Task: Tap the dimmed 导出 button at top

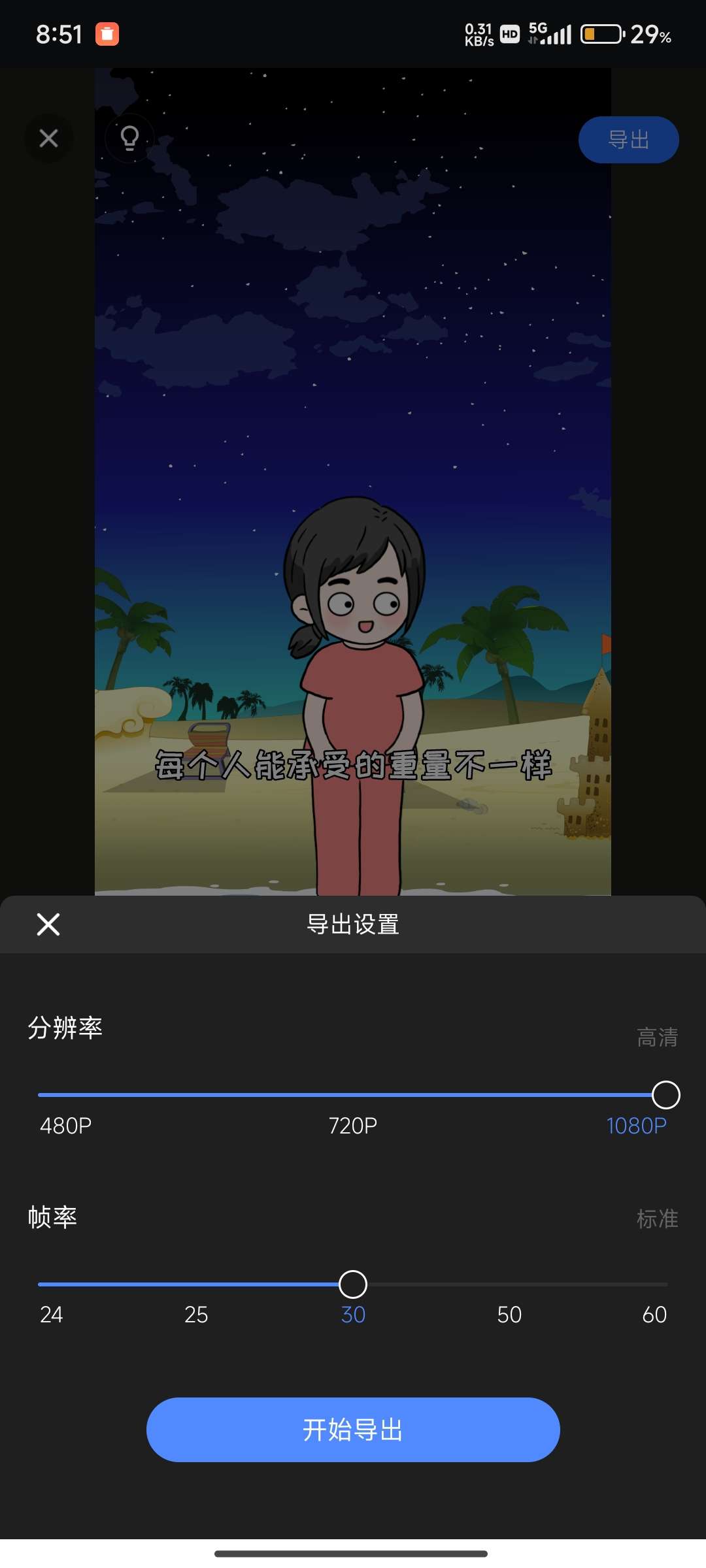Action: click(628, 140)
